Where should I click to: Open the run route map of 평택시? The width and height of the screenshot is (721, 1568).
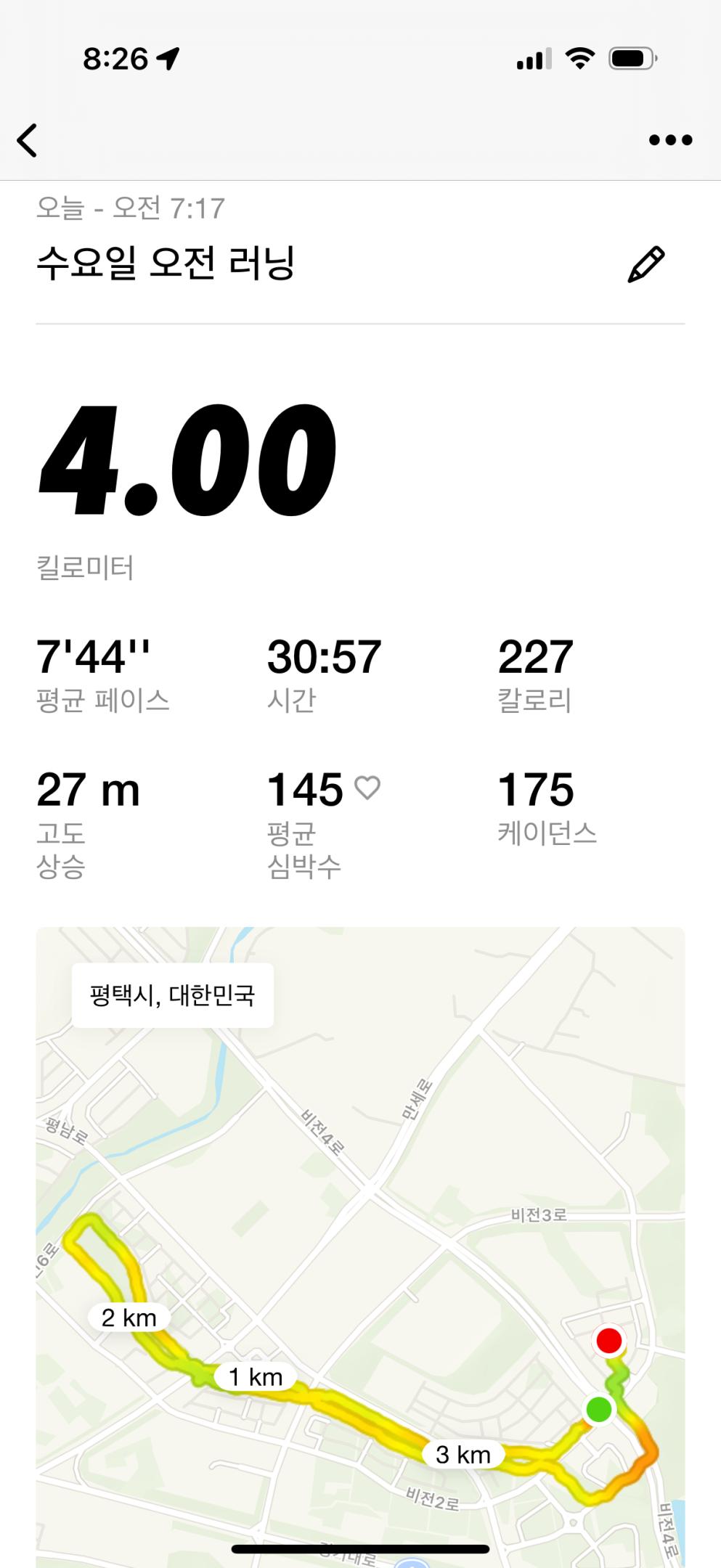coord(360,1234)
